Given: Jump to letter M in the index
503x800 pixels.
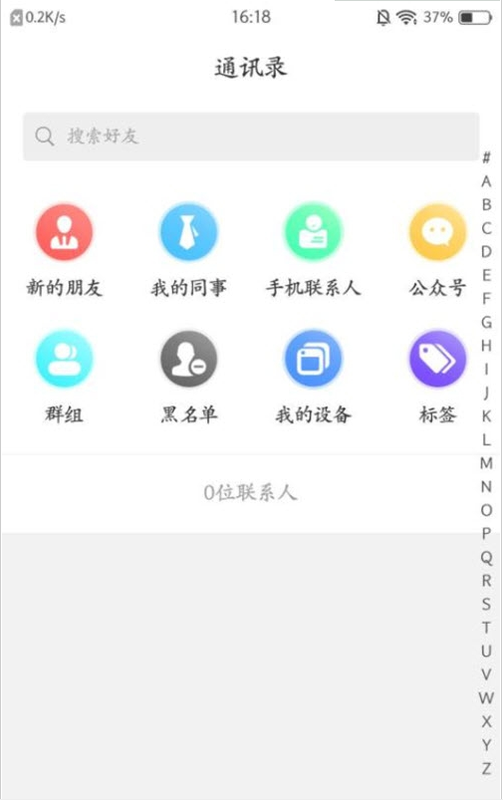Looking at the screenshot, I should (487, 463).
